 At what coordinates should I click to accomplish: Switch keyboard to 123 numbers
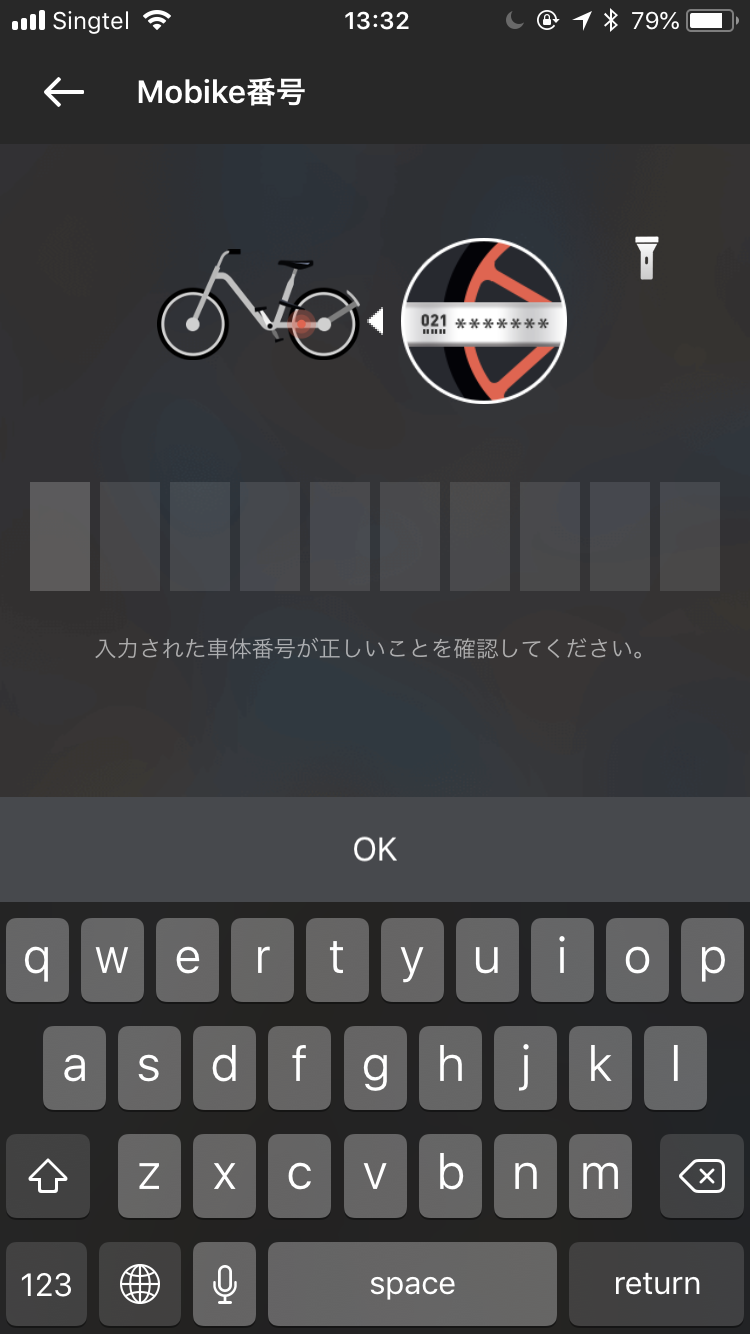[x=47, y=1284]
